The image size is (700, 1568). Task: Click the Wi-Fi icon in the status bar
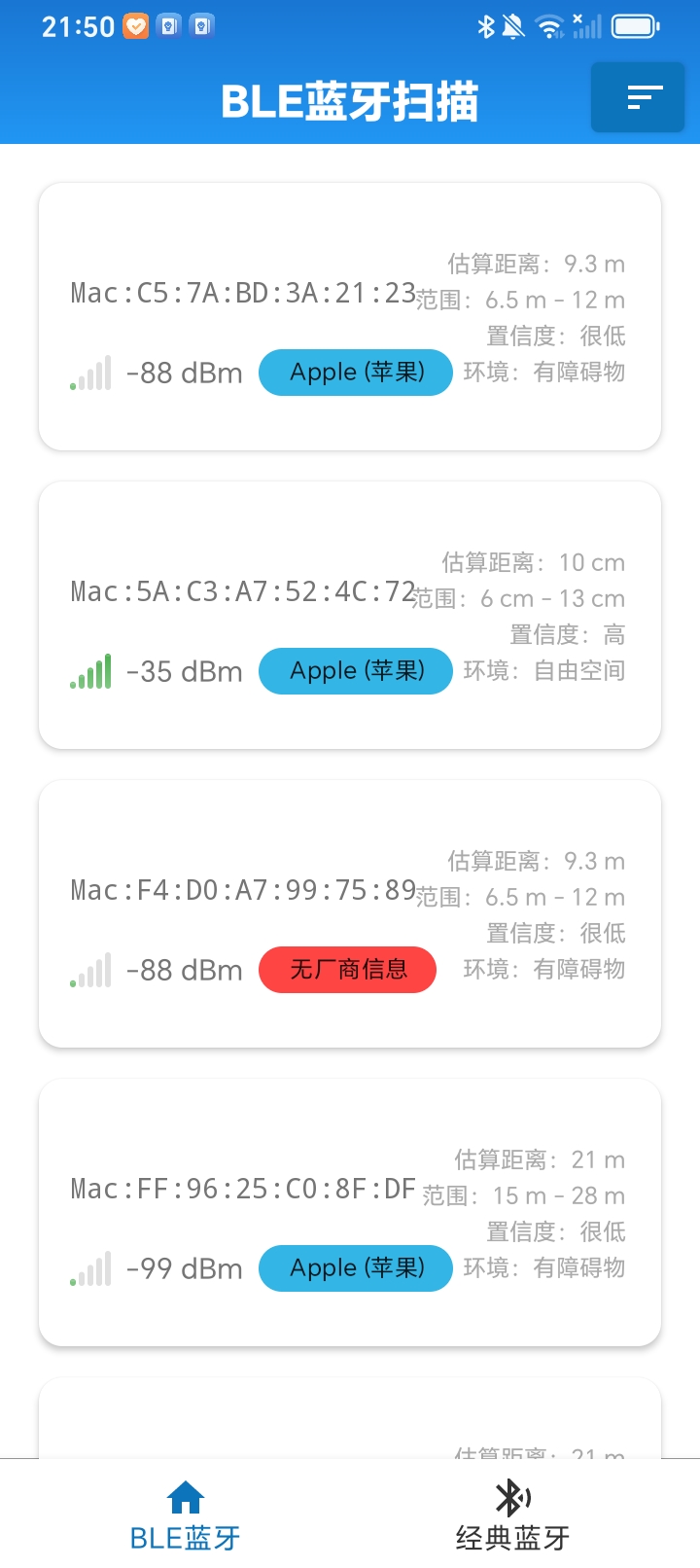pos(551,26)
